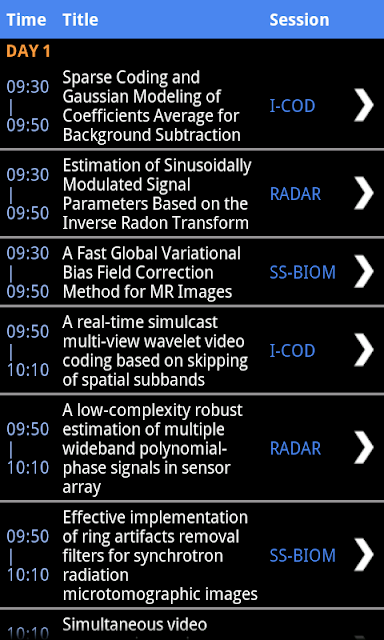Viewport: 384px width, 640px height.
Task: Open the ring artifacts removal filters talk
Action: point(192,556)
